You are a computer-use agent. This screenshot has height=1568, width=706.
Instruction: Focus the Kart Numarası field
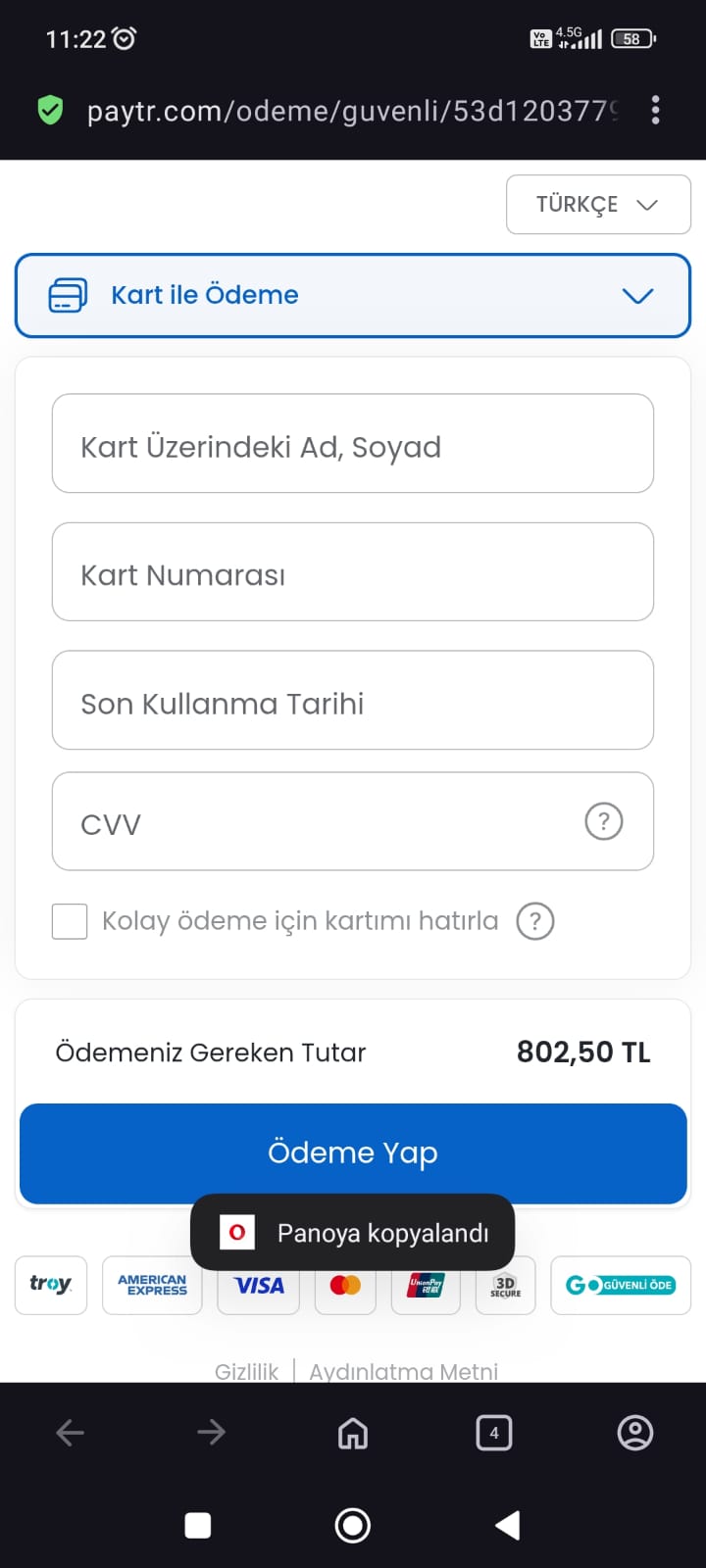coord(353,571)
